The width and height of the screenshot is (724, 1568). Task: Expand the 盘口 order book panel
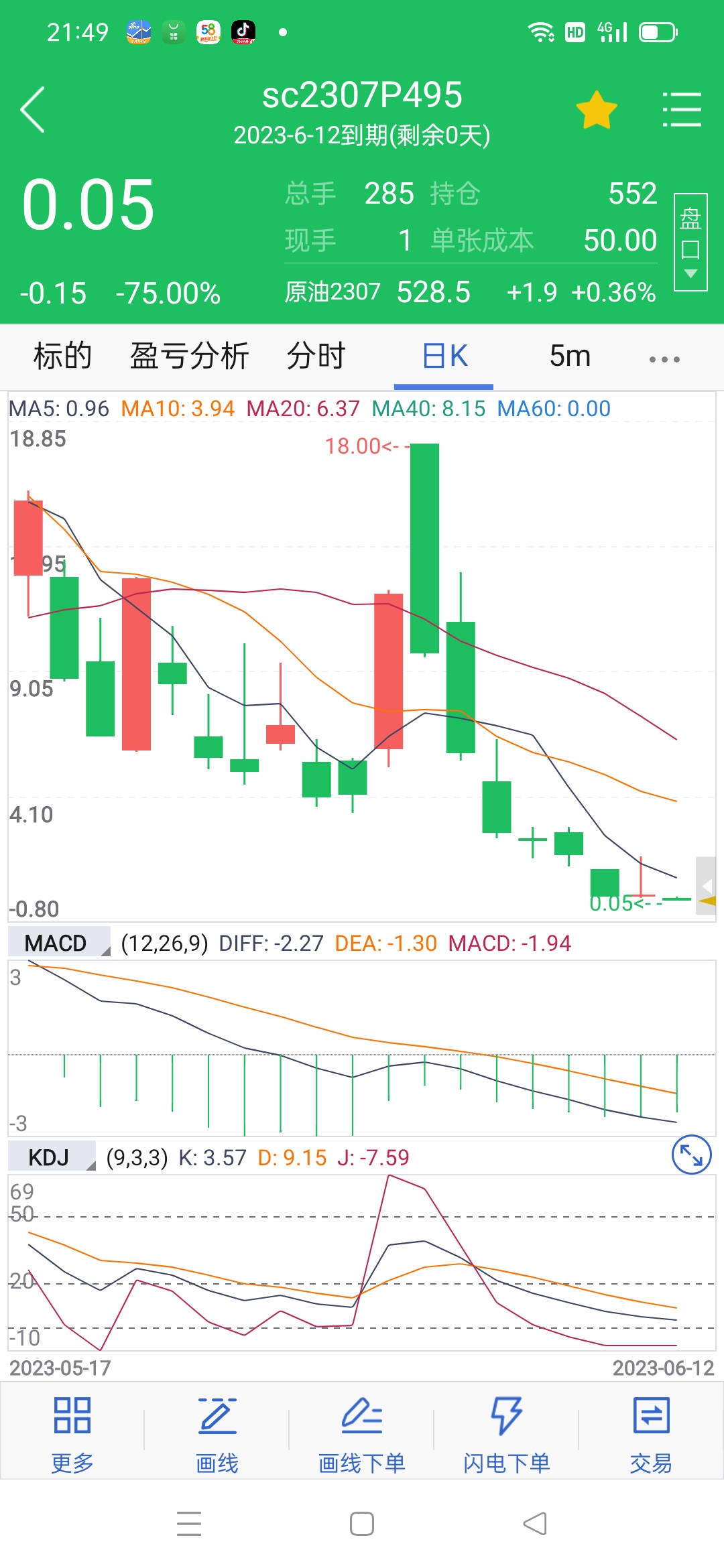[690, 242]
